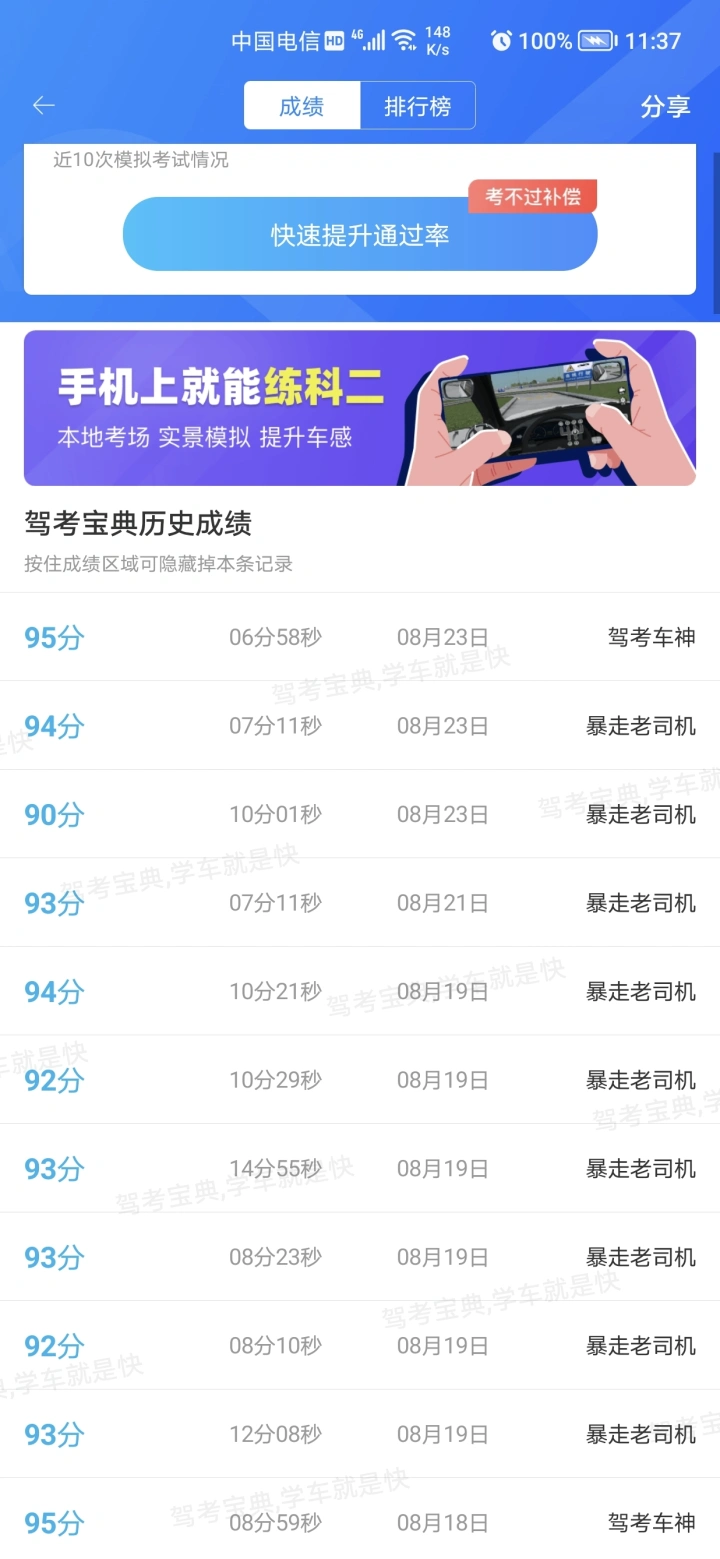
Task: Switch to the 排行榜 tab
Action: [x=418, y=106]
